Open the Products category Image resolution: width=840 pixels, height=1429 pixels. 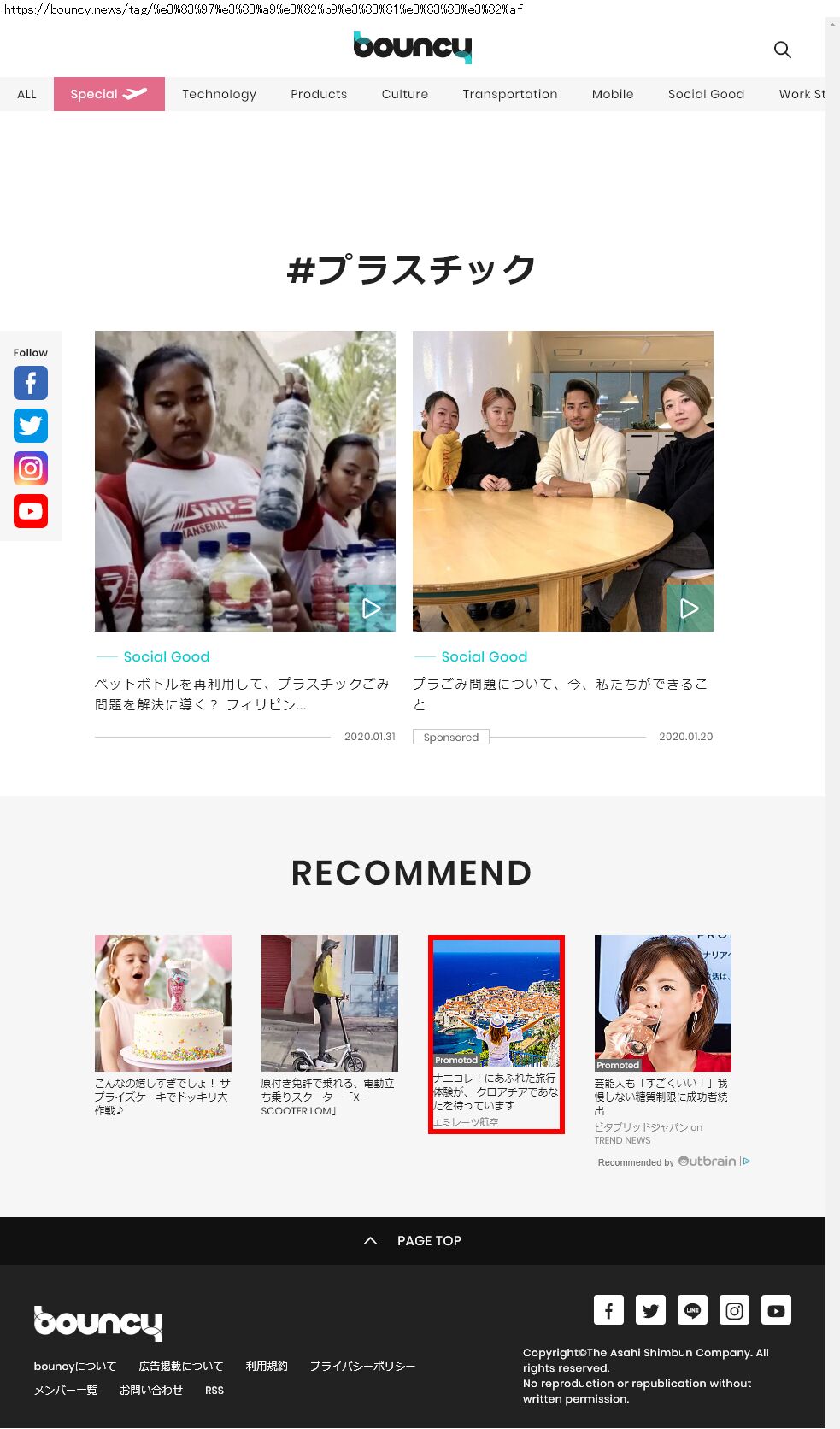click(x=319, y=94)
